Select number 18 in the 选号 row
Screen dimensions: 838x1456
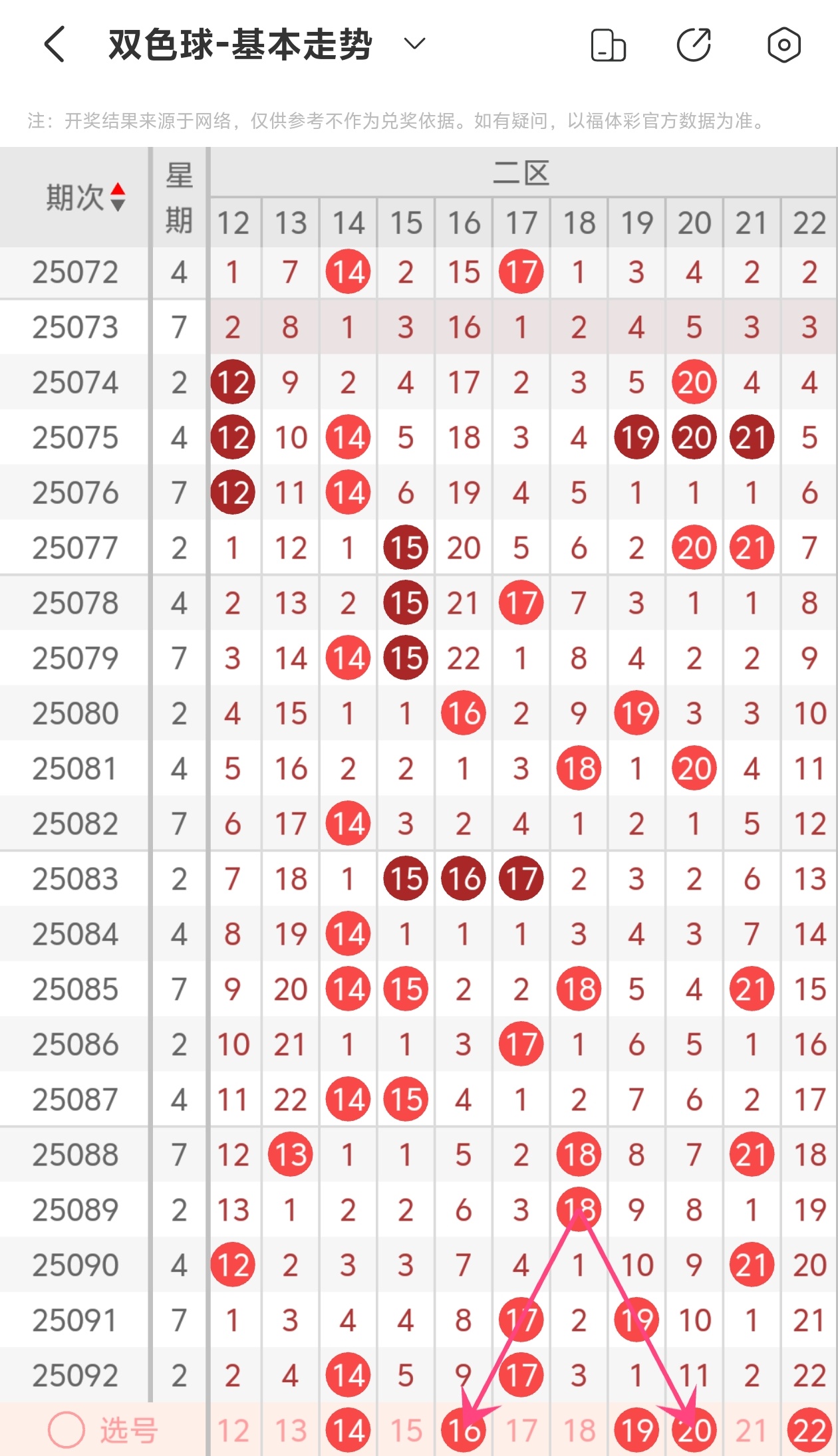[x=579, y=1430]
